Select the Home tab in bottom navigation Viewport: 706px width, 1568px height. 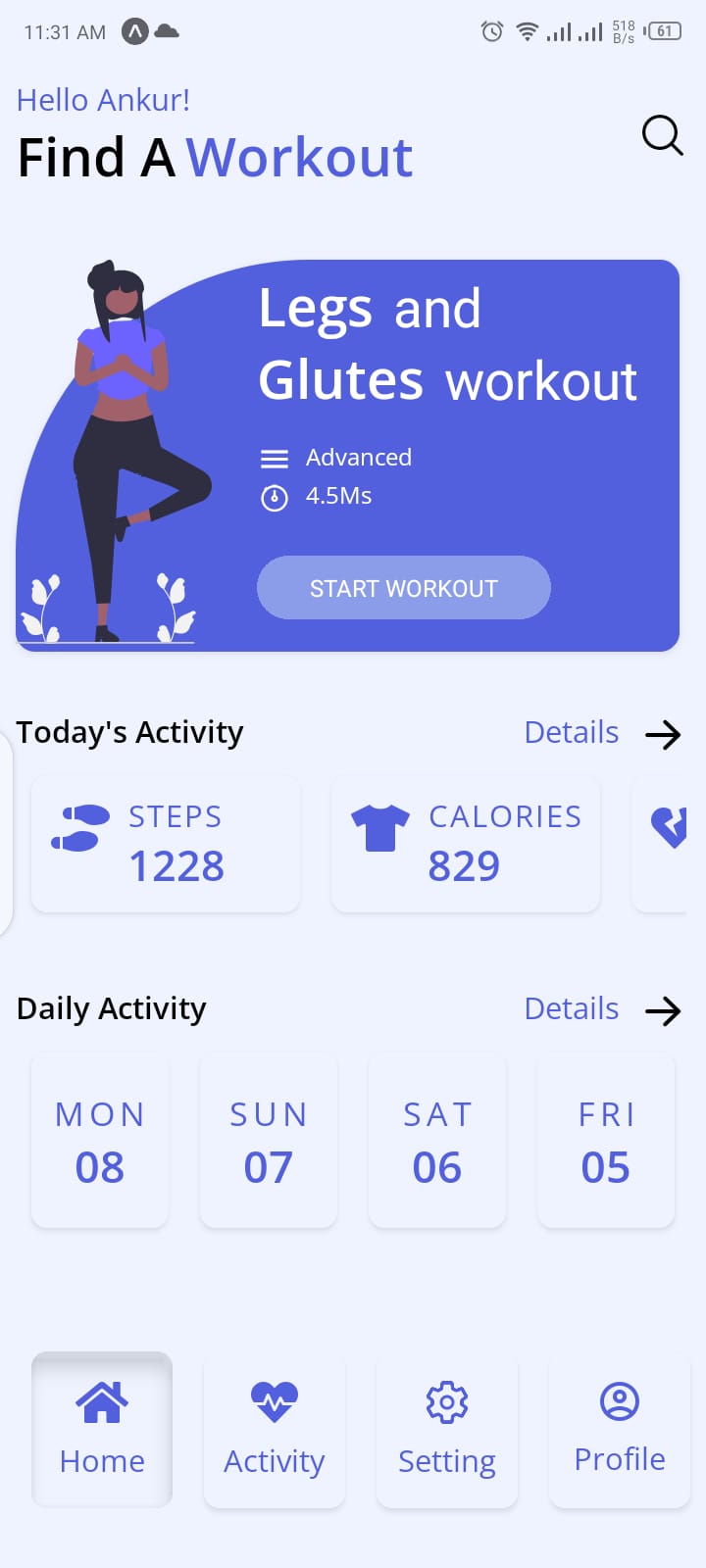(x=101, y=1429)
